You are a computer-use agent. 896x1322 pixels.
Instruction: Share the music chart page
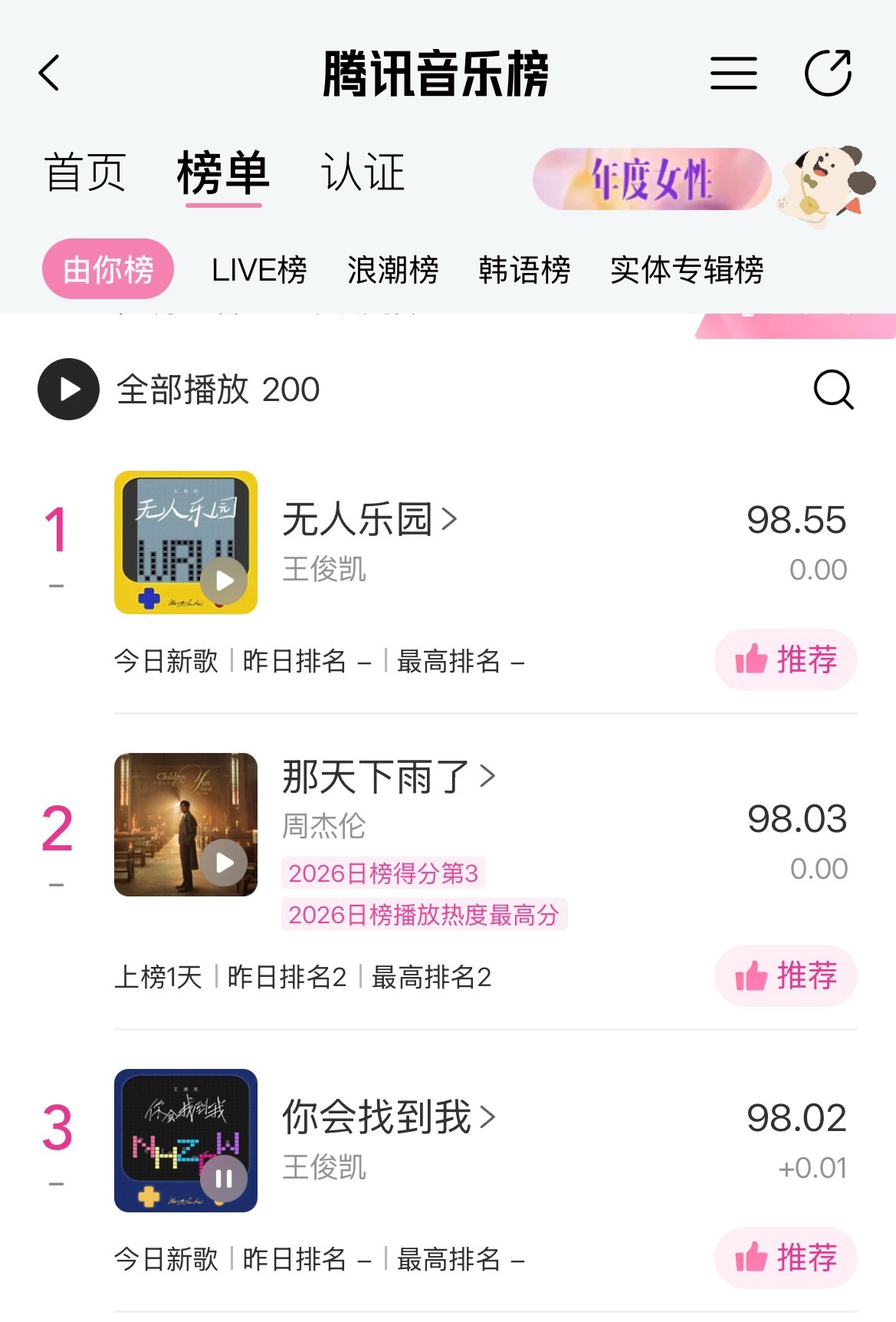click(x=828, y=74)
